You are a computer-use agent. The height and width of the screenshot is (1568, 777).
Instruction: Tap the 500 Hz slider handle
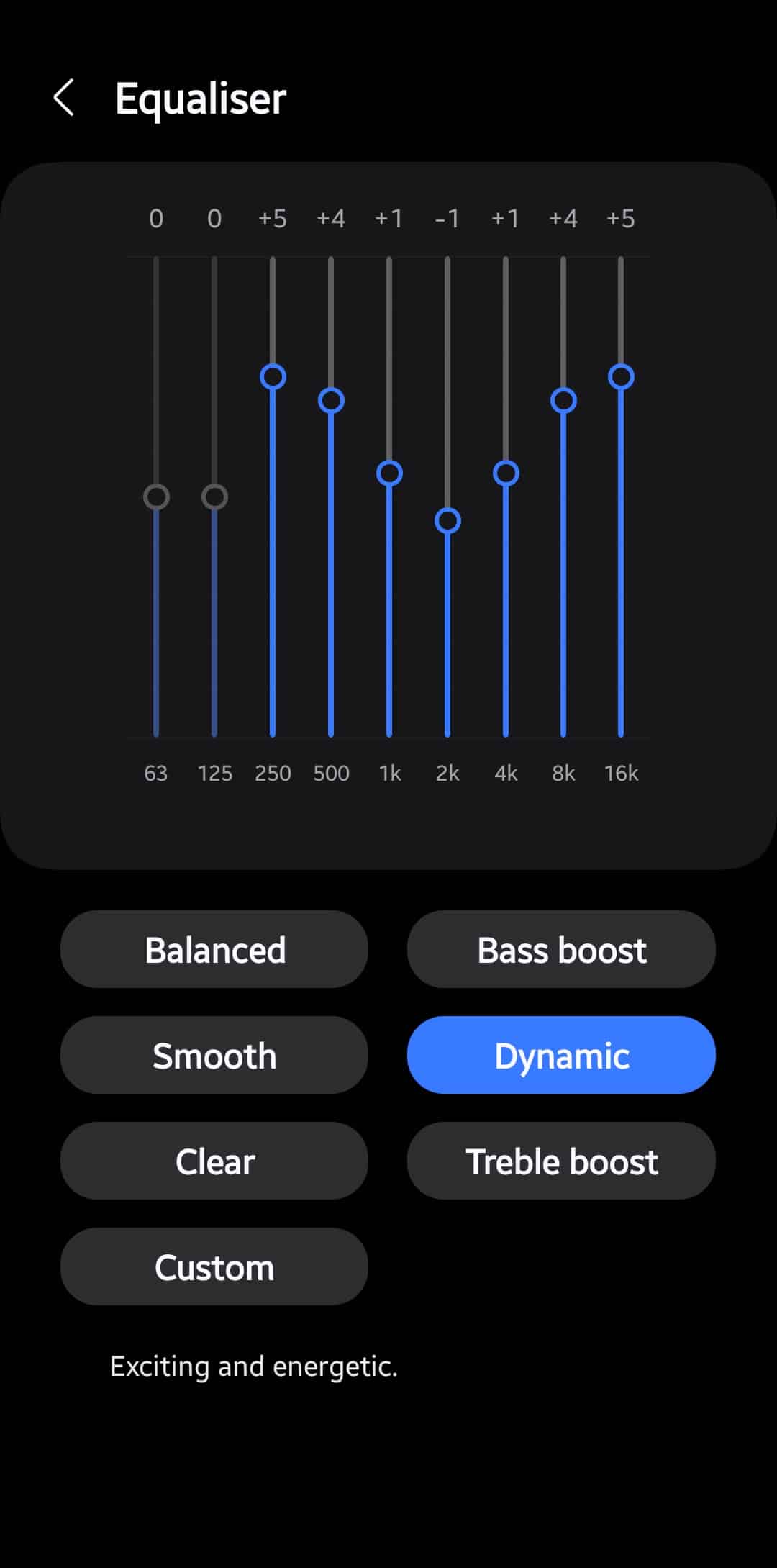[x=331, y=400]
